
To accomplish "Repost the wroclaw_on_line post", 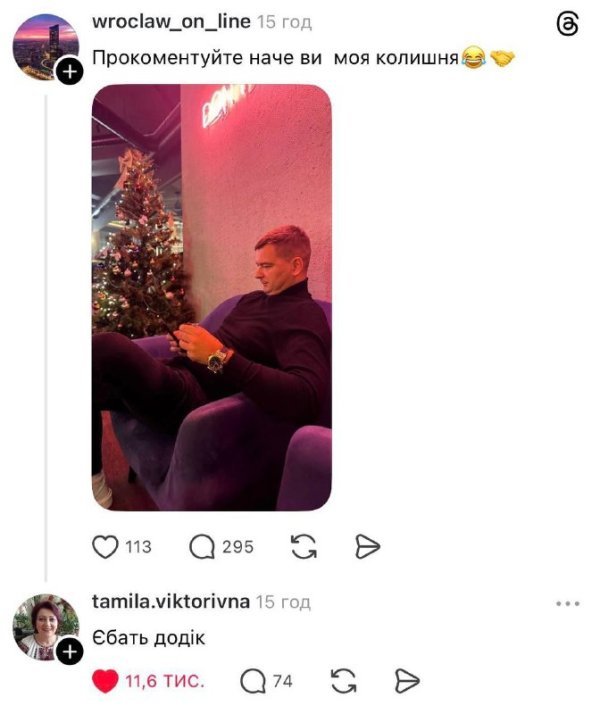I will point(304,546).
